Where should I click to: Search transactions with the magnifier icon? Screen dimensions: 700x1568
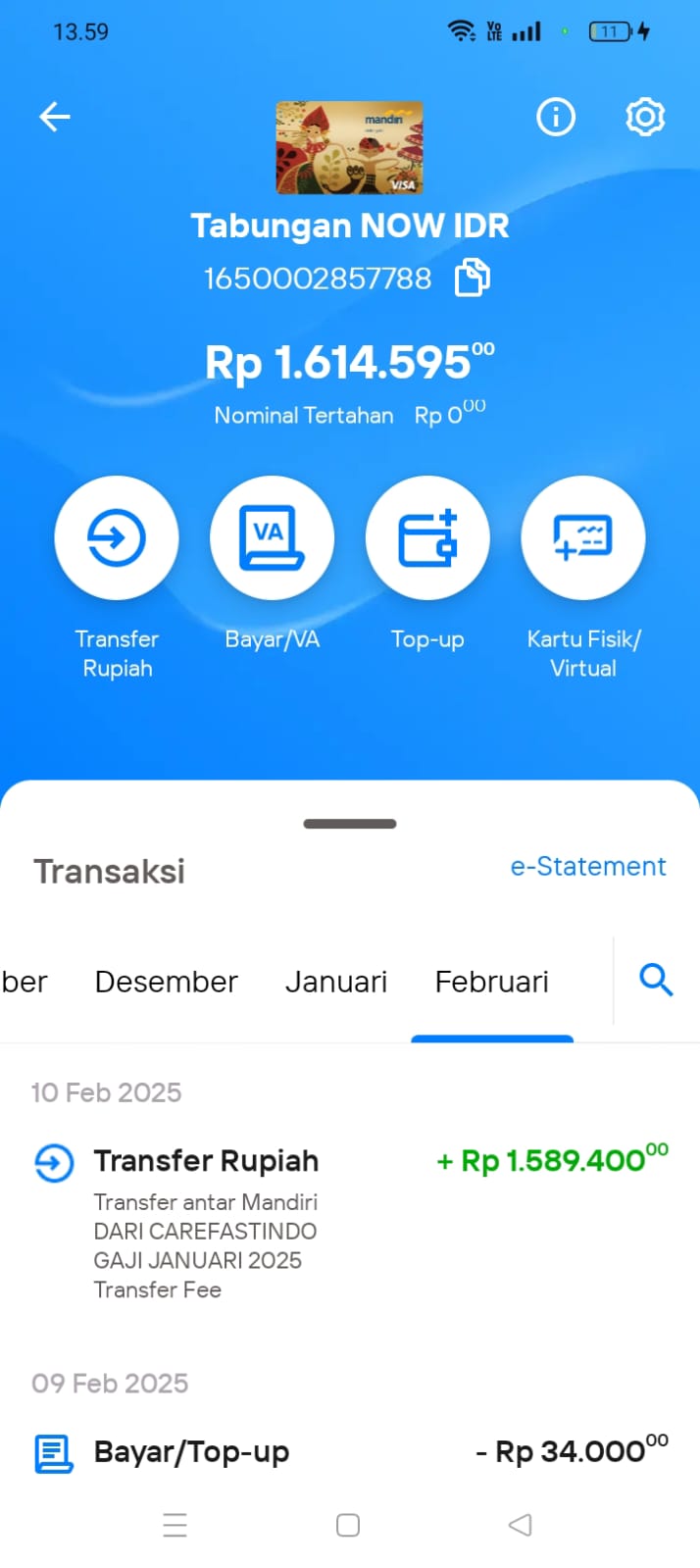656,980
